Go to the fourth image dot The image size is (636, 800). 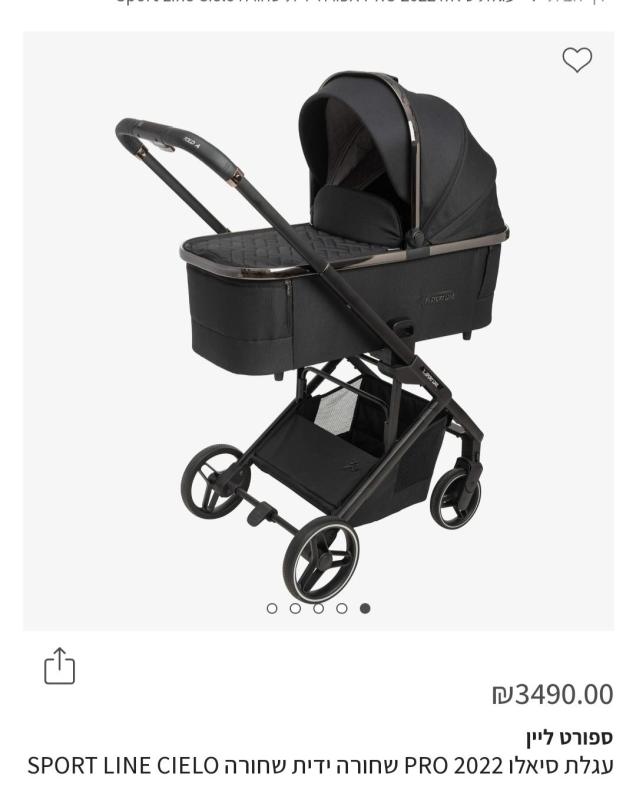(x=341, y=608)
